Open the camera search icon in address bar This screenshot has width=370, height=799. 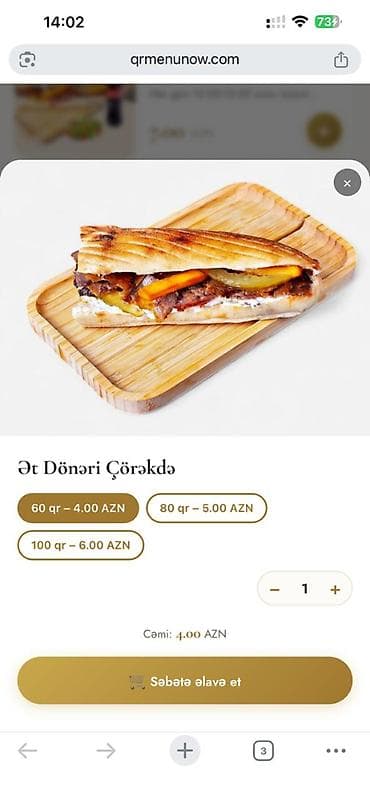[27, 60]
